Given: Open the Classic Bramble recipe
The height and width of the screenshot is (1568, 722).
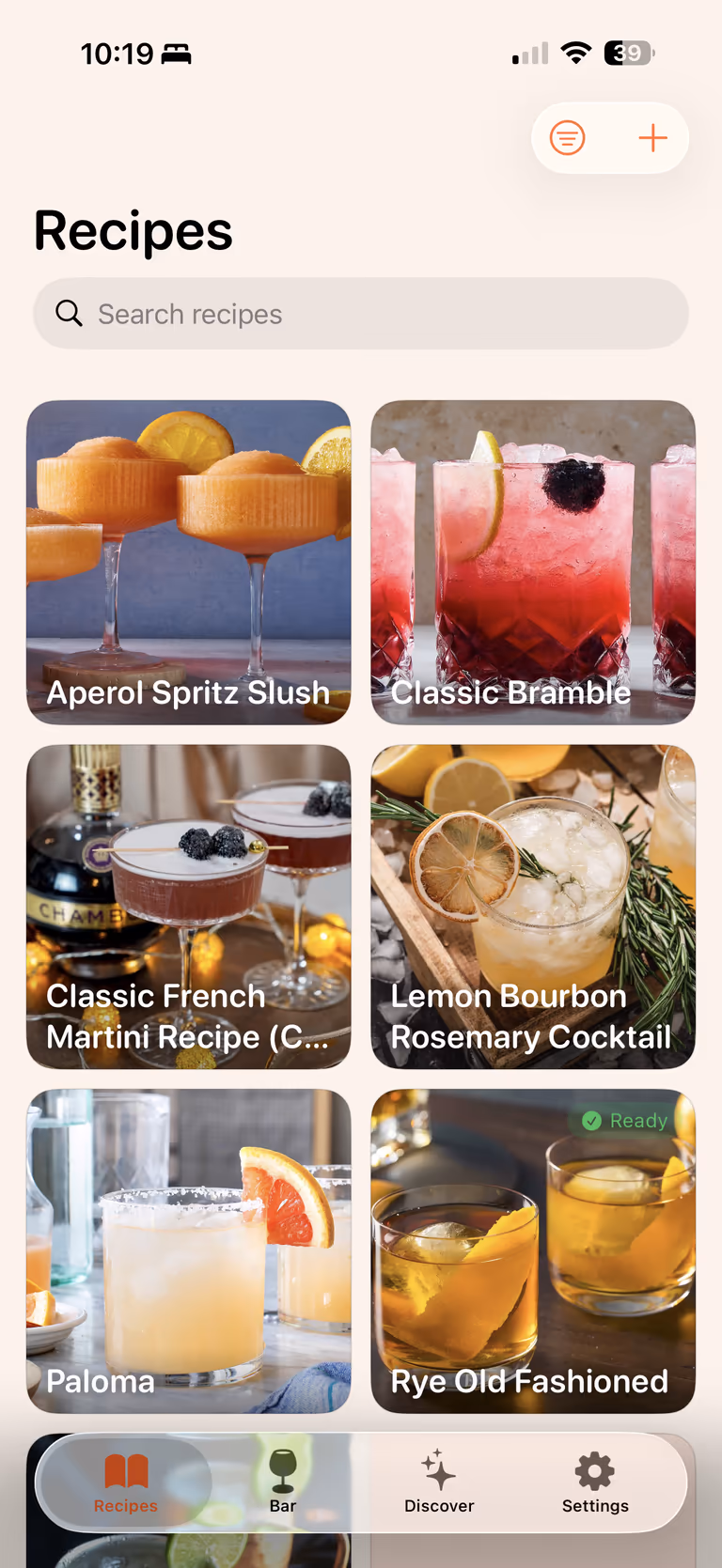Looking at the screenshot, I should pos(533,562).
